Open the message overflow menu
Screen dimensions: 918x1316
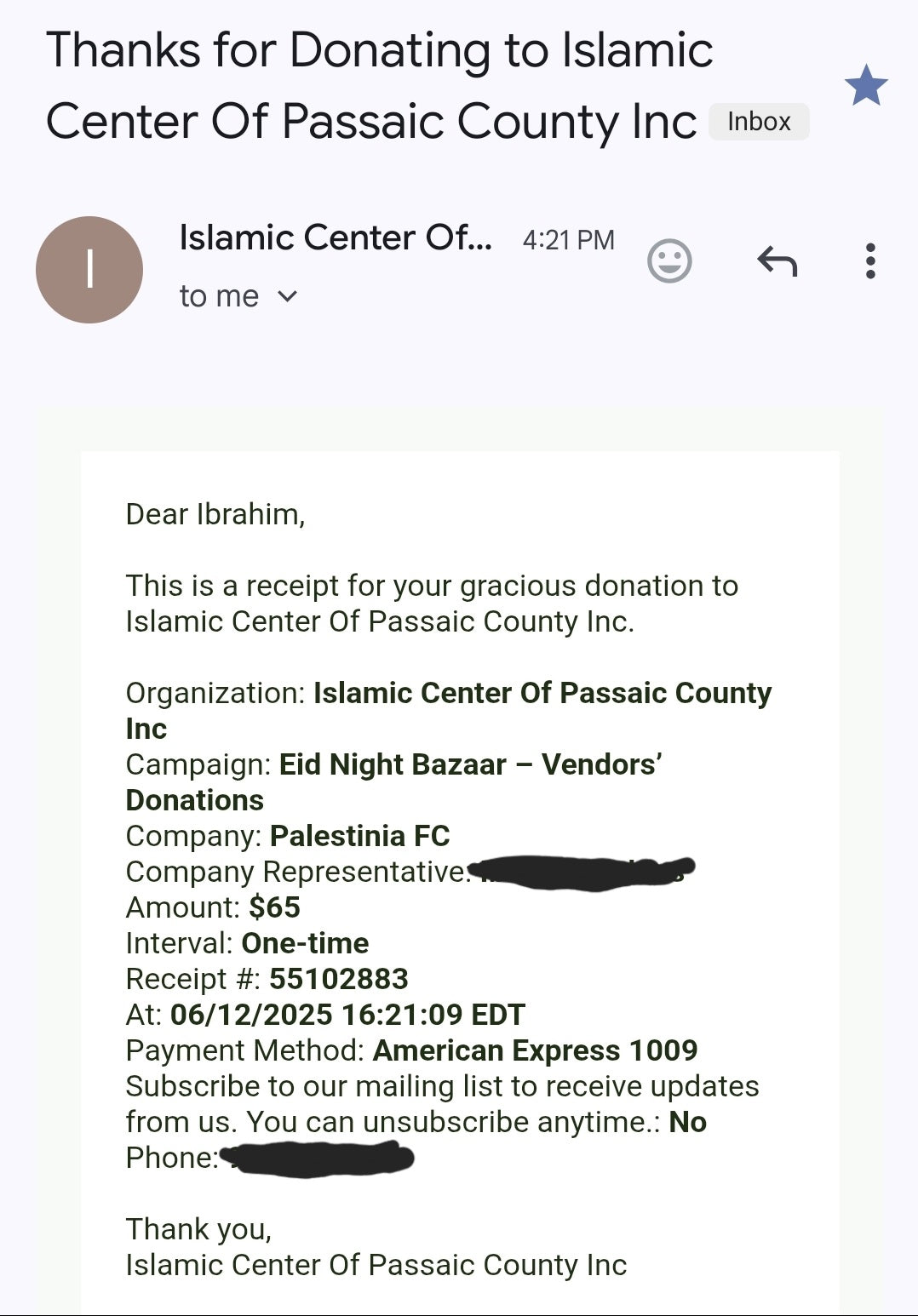coord(869,261)
